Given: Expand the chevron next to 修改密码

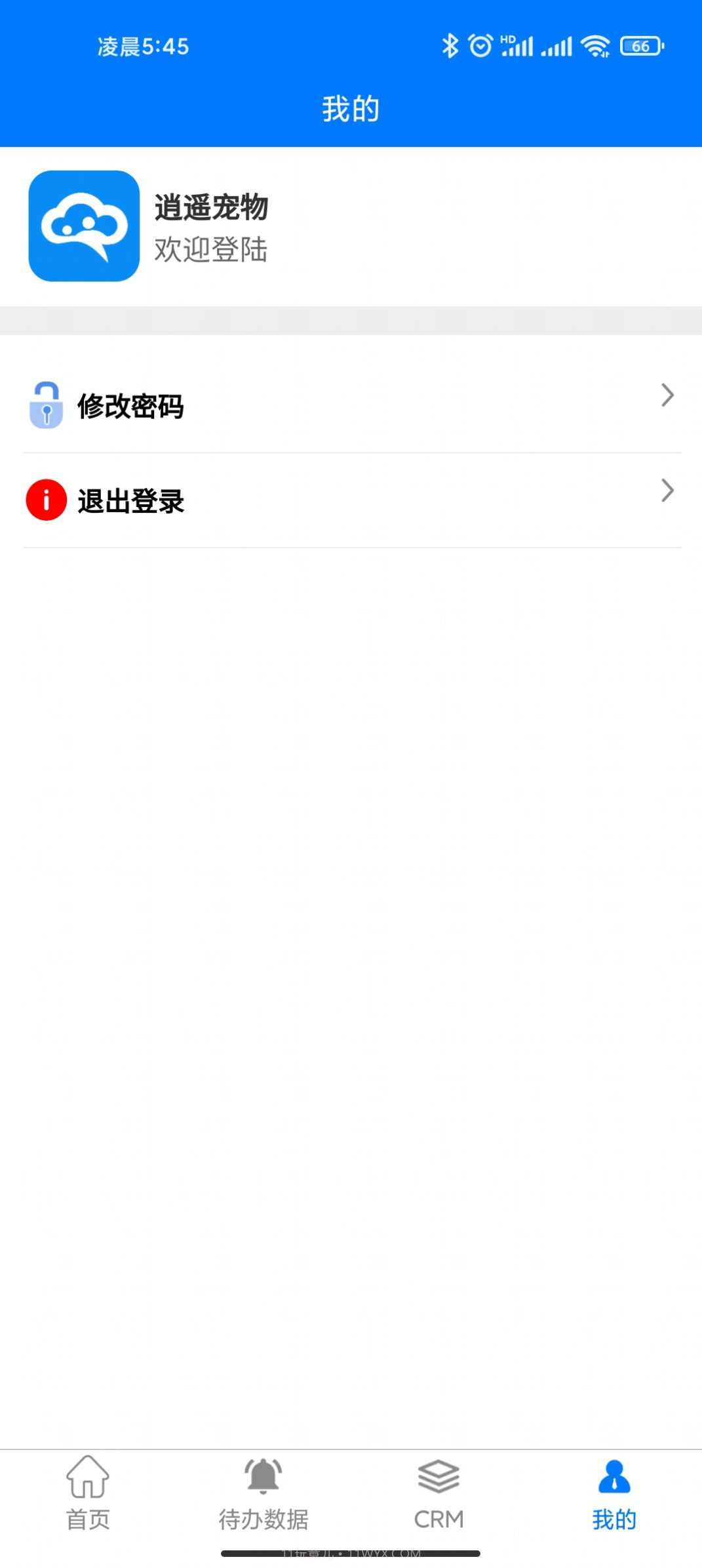Looking at the screenshot, I should click(x=668, y=395).
